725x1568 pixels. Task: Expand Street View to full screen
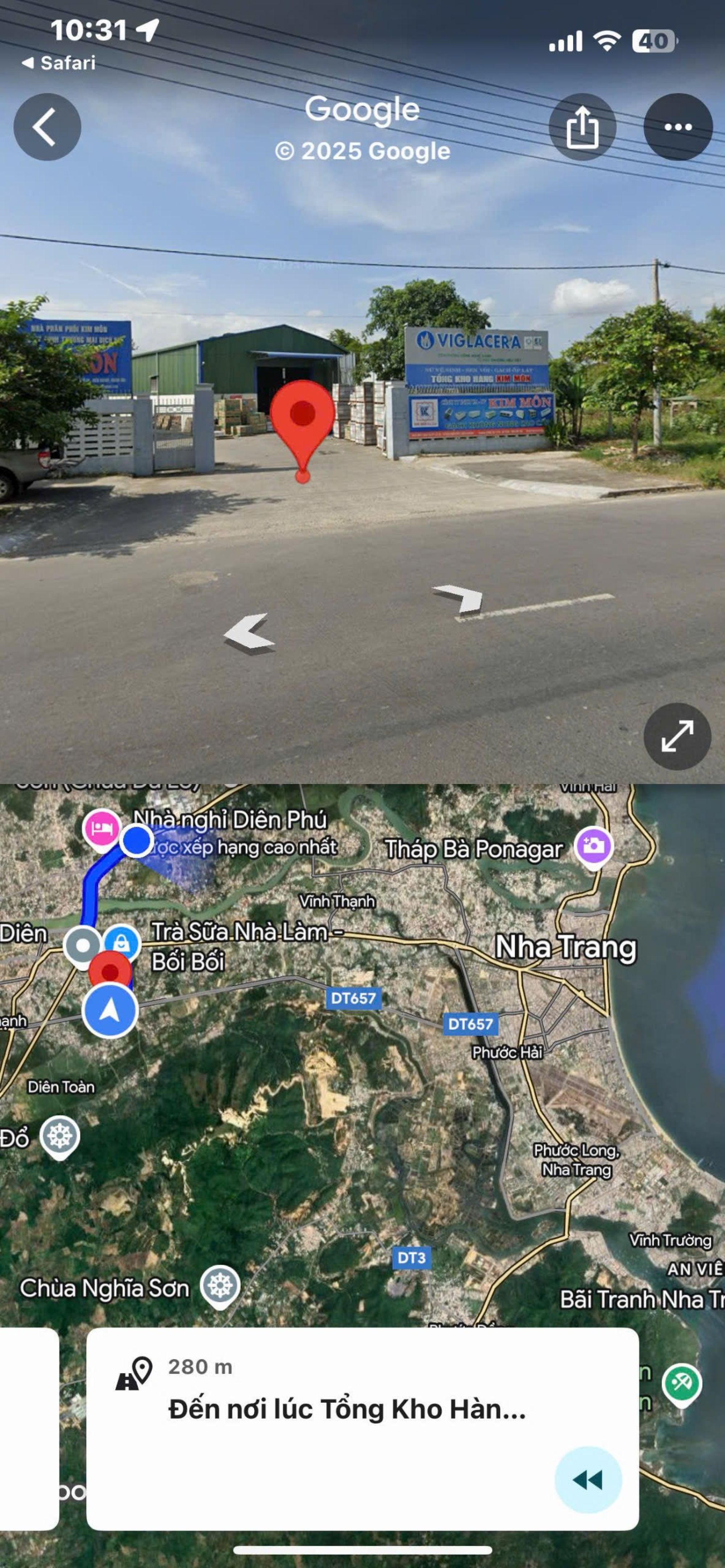click(677, 736)
